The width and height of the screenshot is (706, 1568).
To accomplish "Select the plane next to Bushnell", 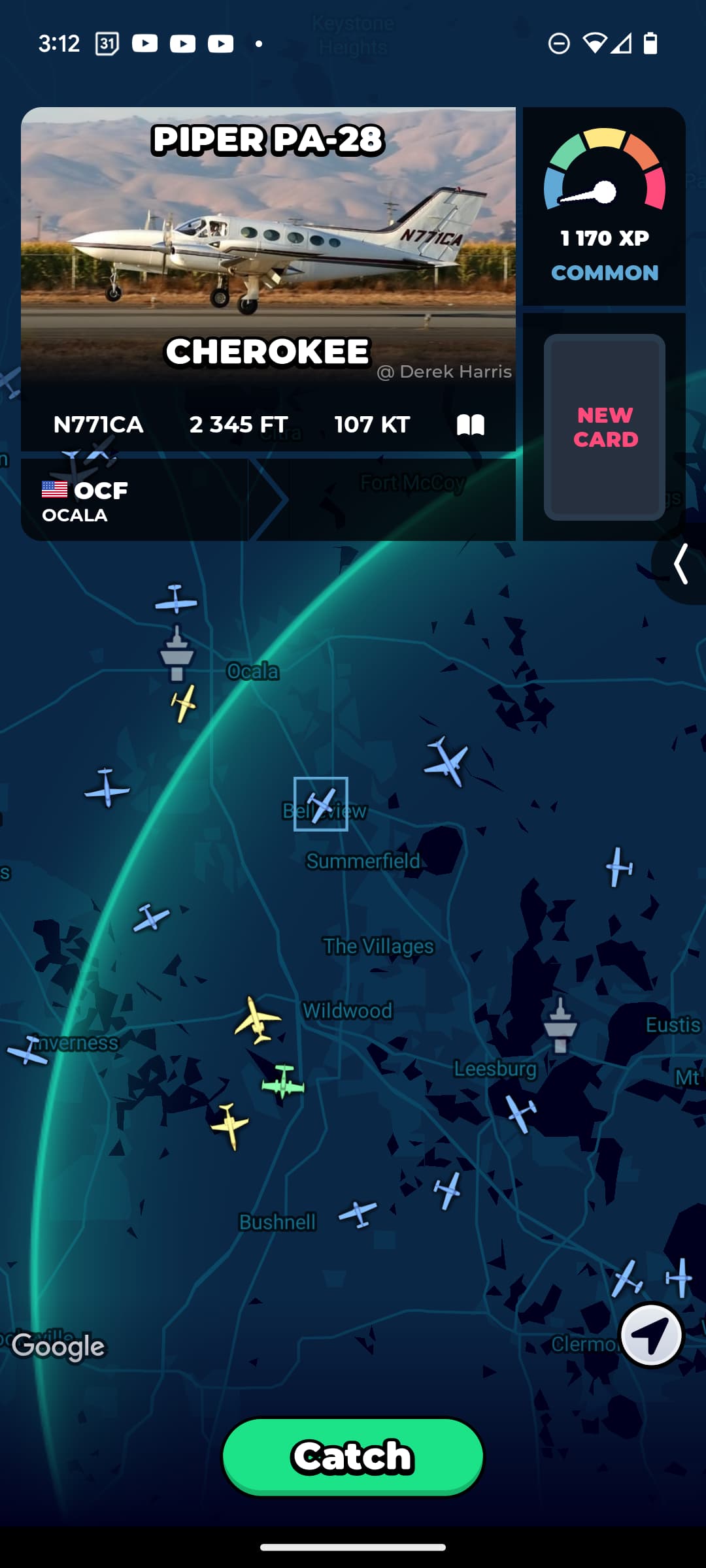I will click(358, 1214).
